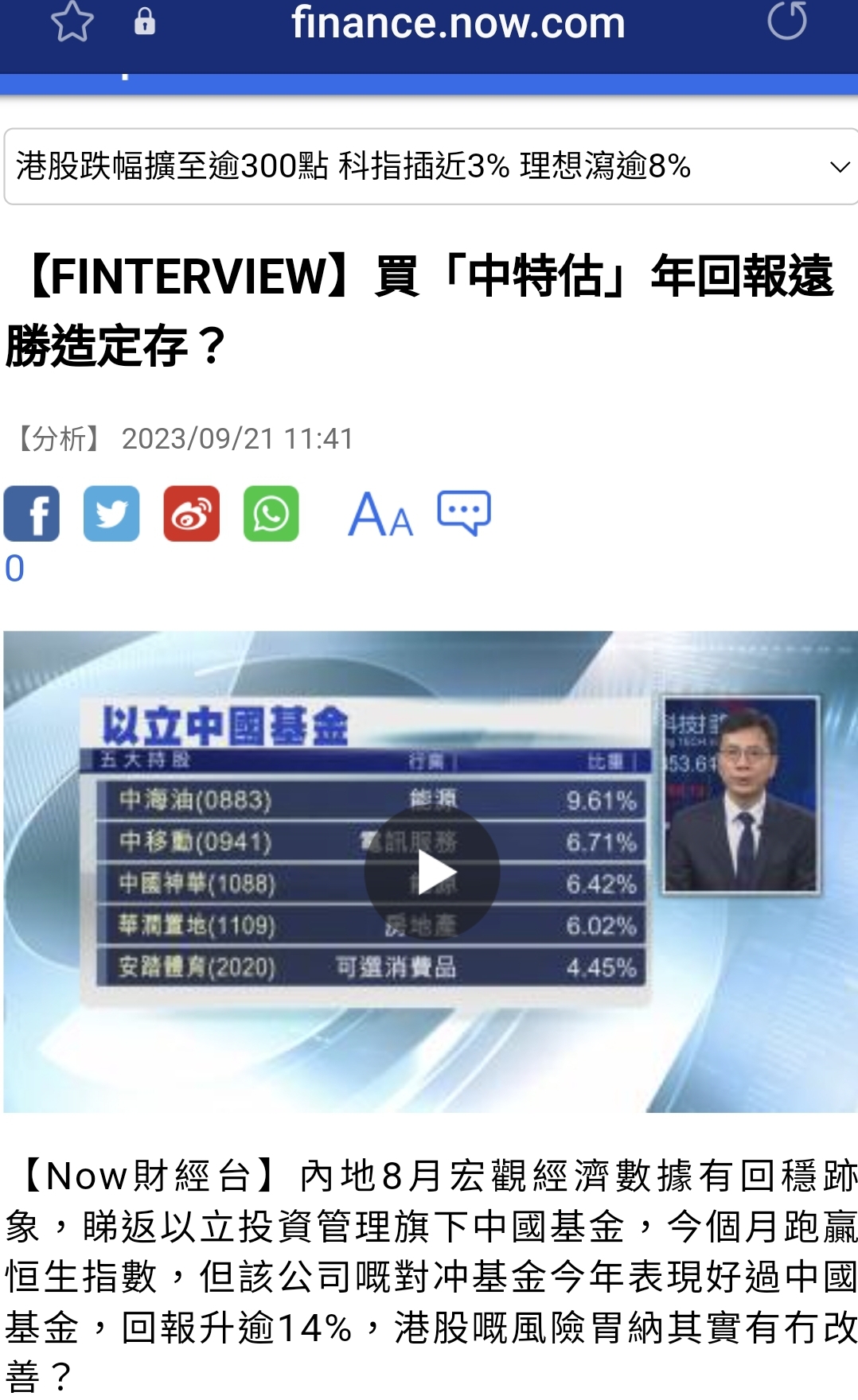Share article via WhatsApp
Image resolution: width=858 pixels, height=1400 pixels.
(x=271, y=514)
